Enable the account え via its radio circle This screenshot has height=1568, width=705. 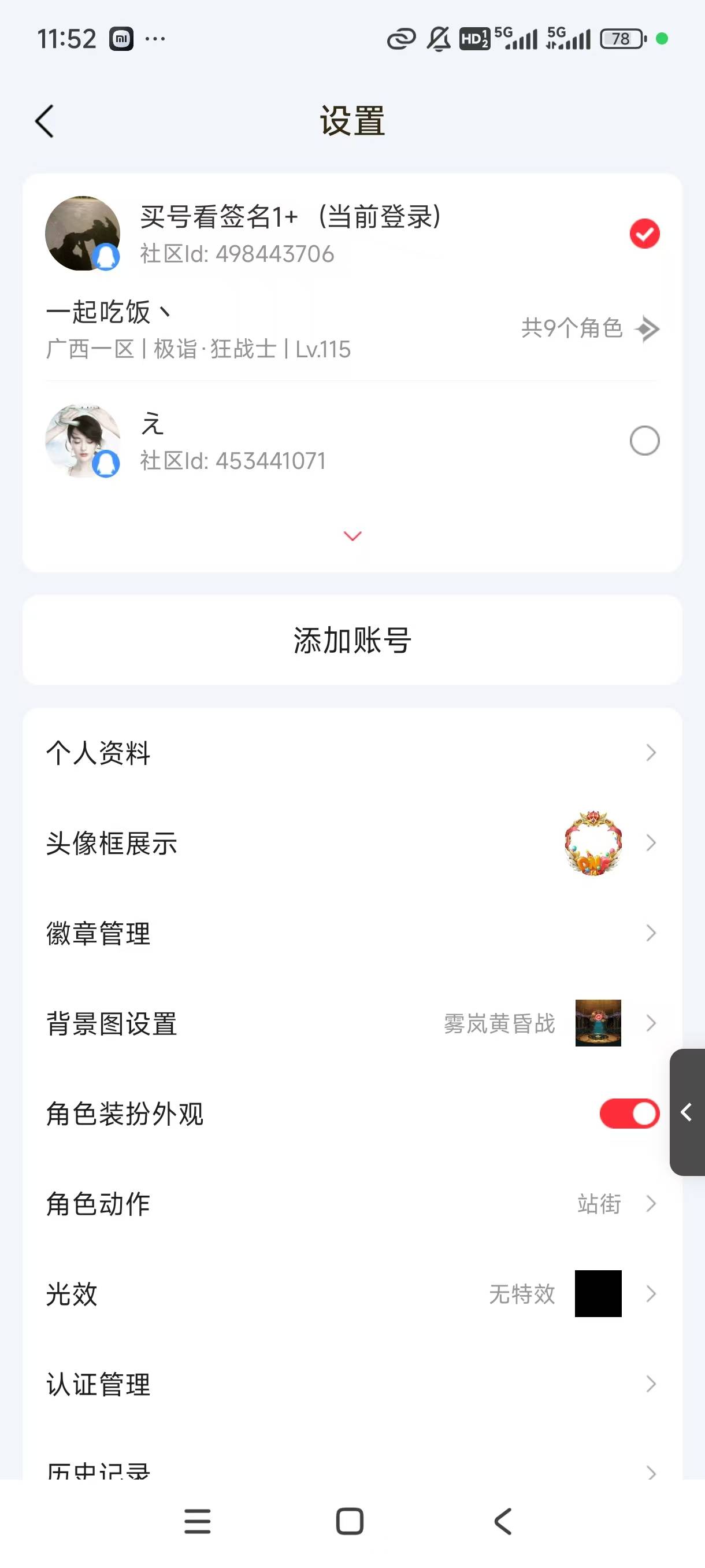click(x=645, y=440)
